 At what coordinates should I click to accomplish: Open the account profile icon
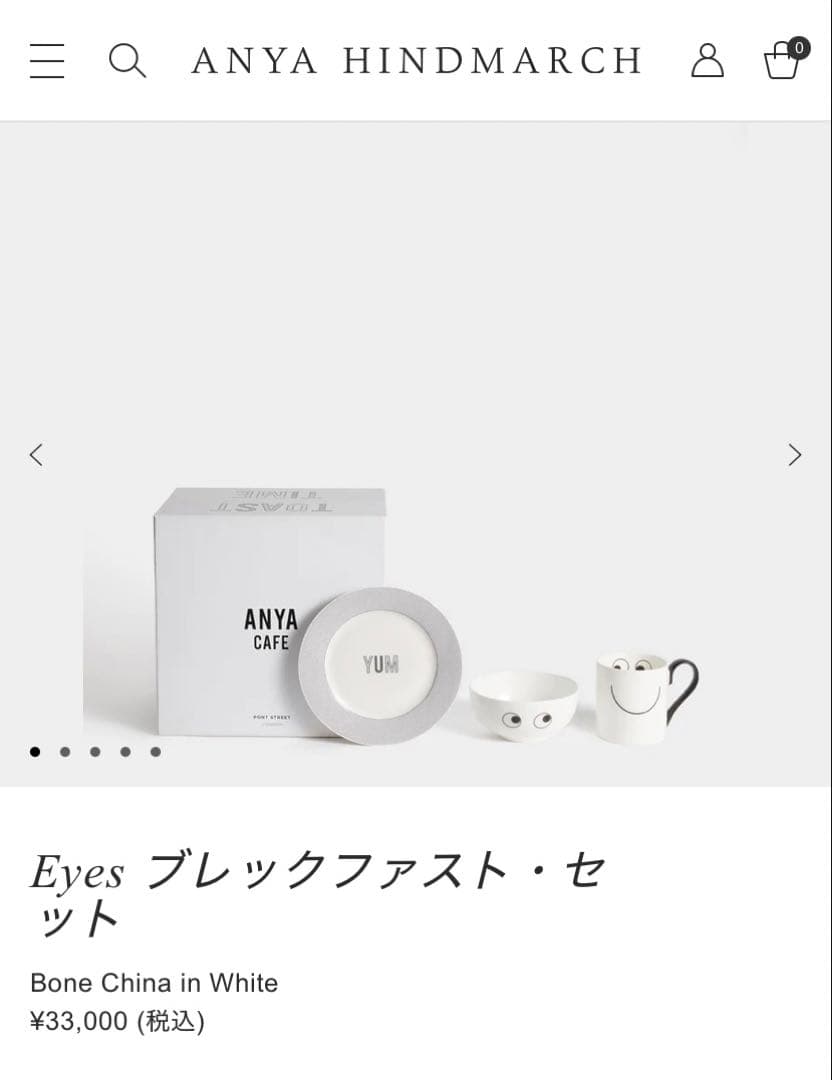[x=709, y=62]
